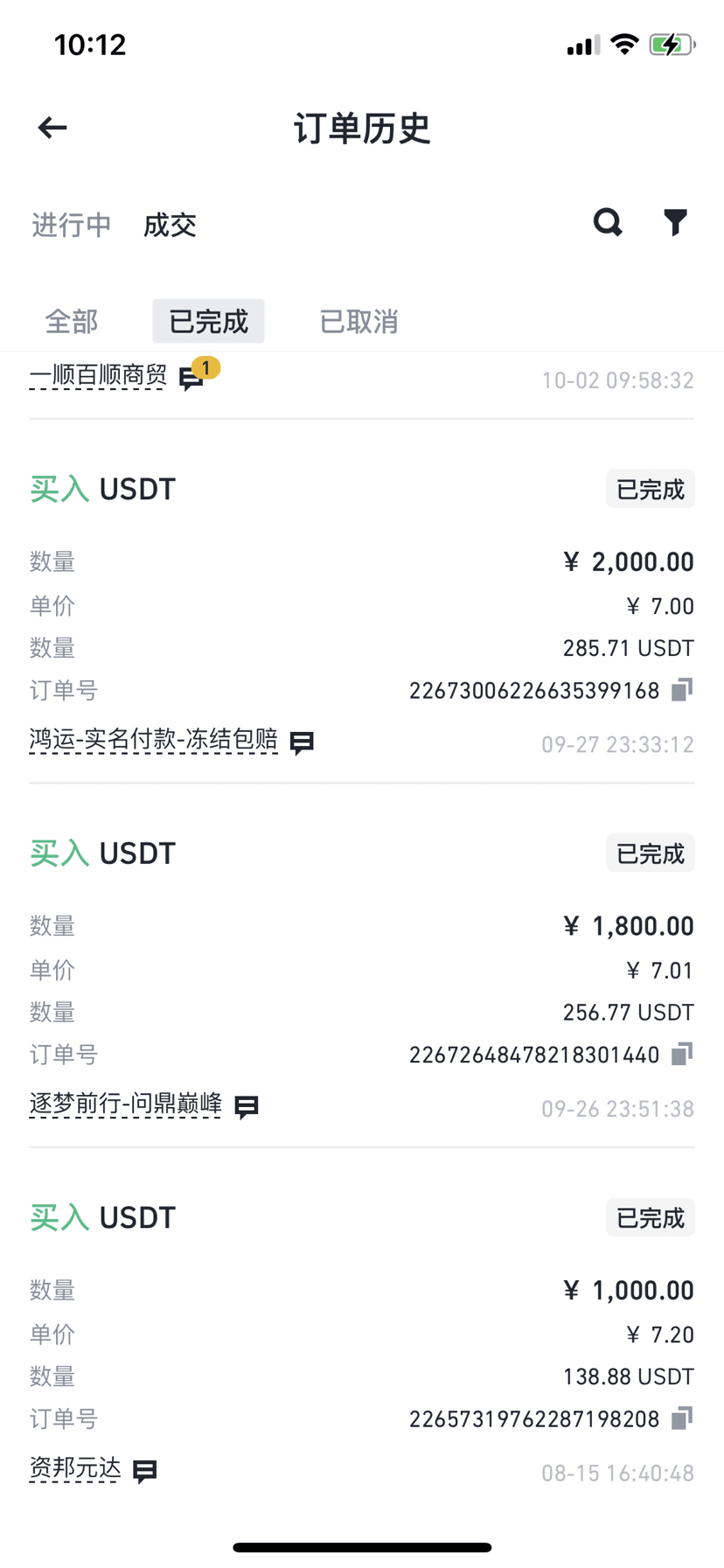Open chat with 逐梦前行-问鼎巅峰
The height and width of the screenshot is (1568, 724).
point(247,1105)
